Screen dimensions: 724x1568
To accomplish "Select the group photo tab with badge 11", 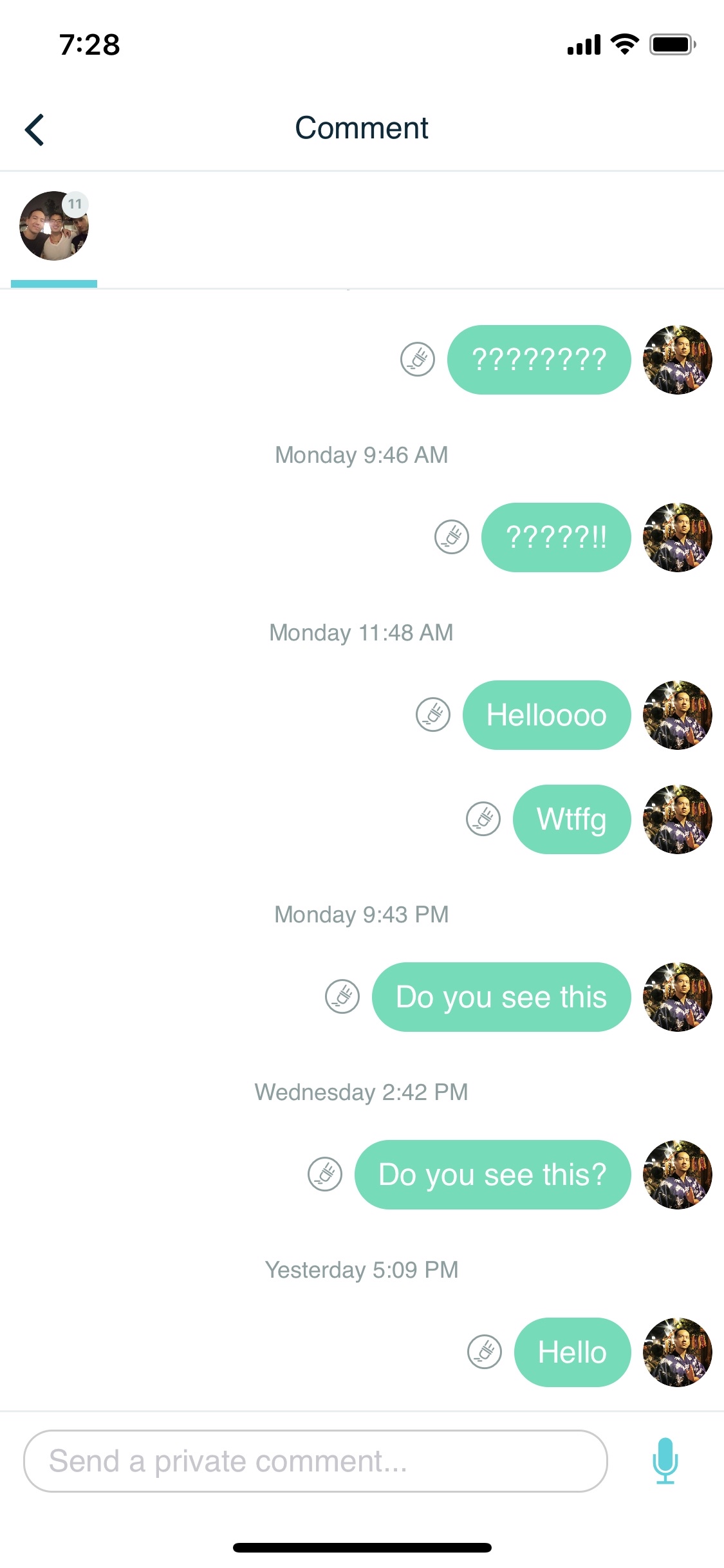I will 54,227.
